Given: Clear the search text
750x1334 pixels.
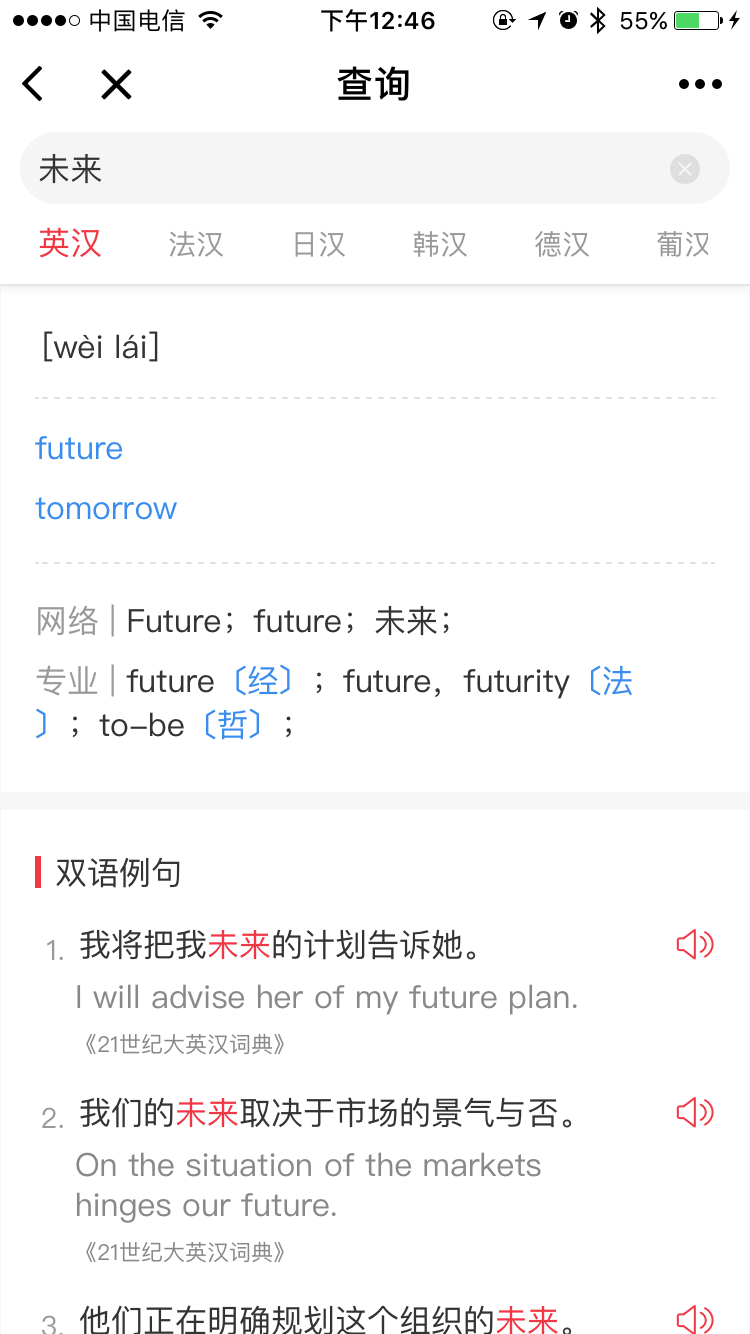Looking at the screenshot, I should click(x=685, y=169).
